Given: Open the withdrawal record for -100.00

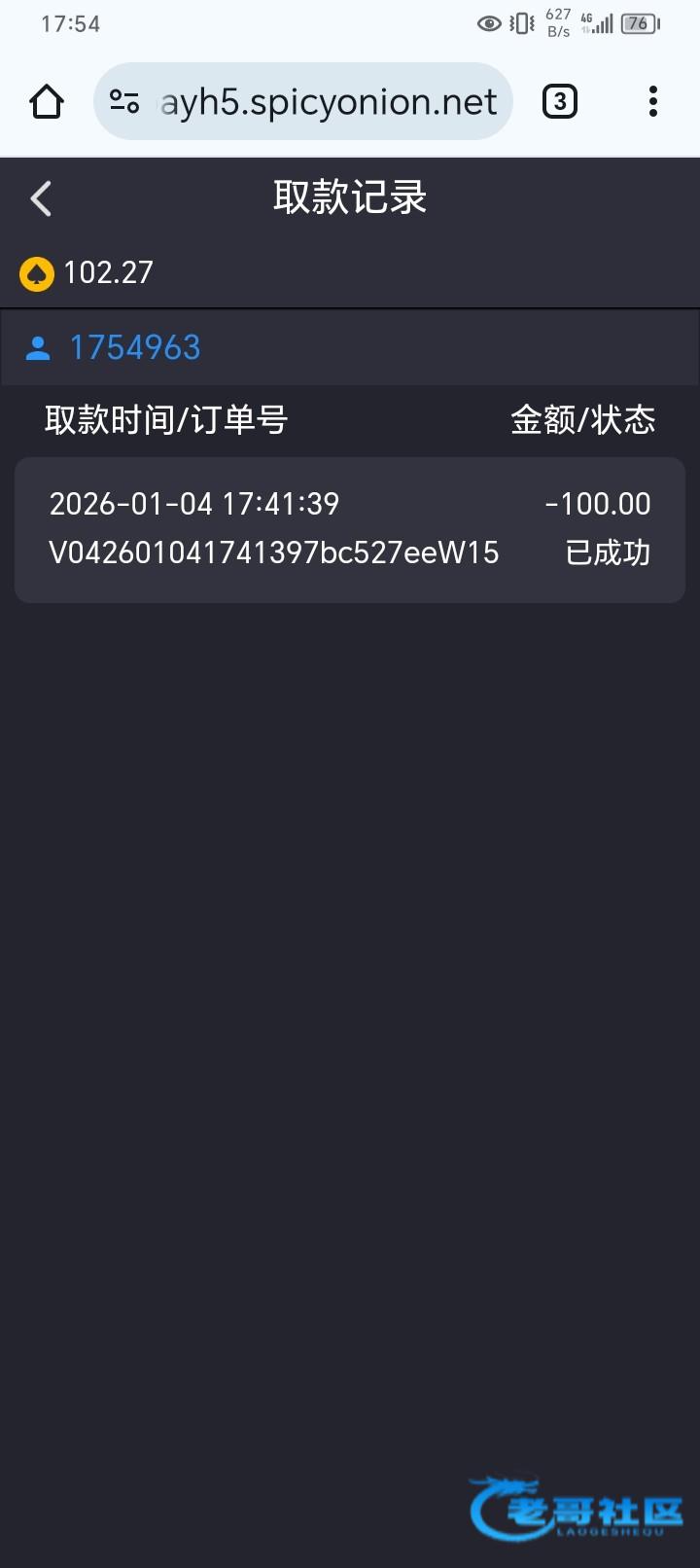Looking at the screenshot, I should 350,529.
